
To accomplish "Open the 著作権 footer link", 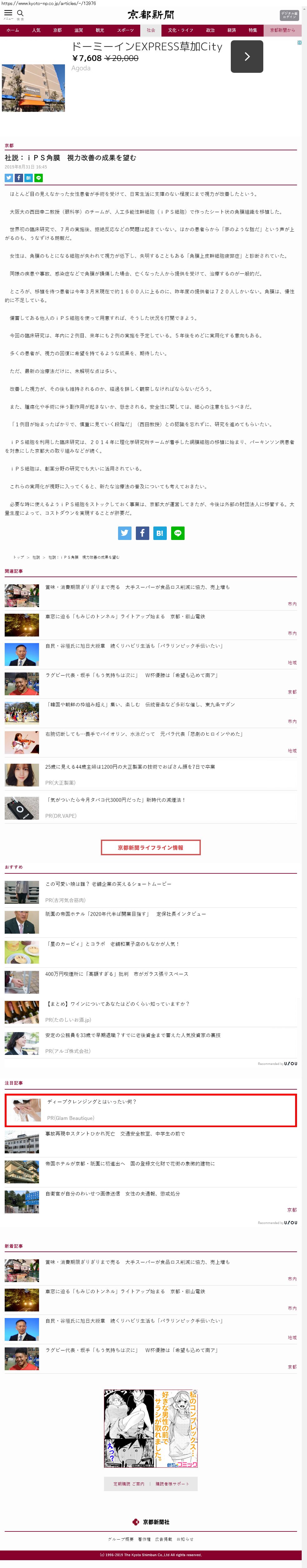I will [x=144, y=1539].
